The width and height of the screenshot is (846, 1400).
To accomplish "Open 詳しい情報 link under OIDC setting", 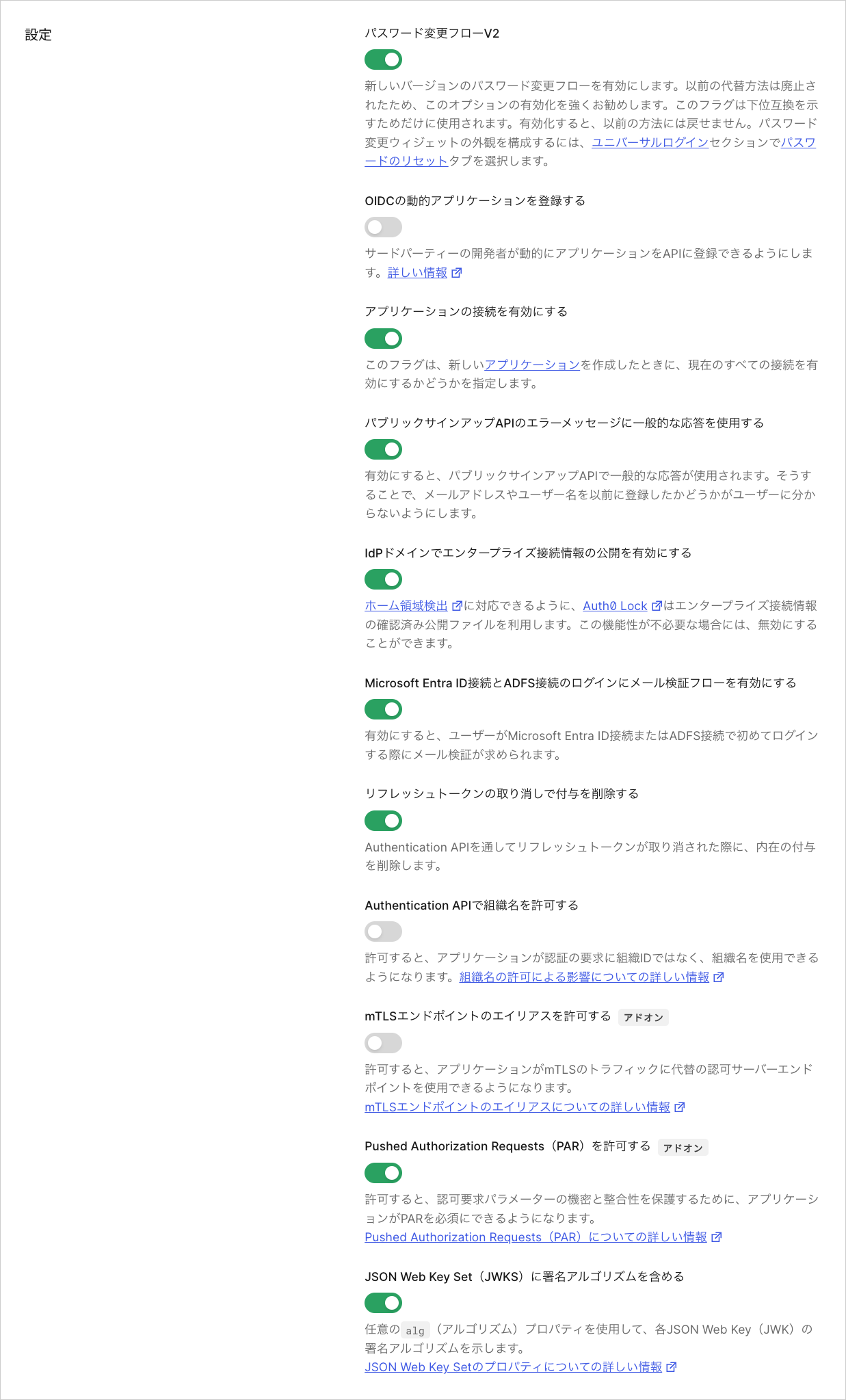I will pyautogui.click(x=425, y=272).
